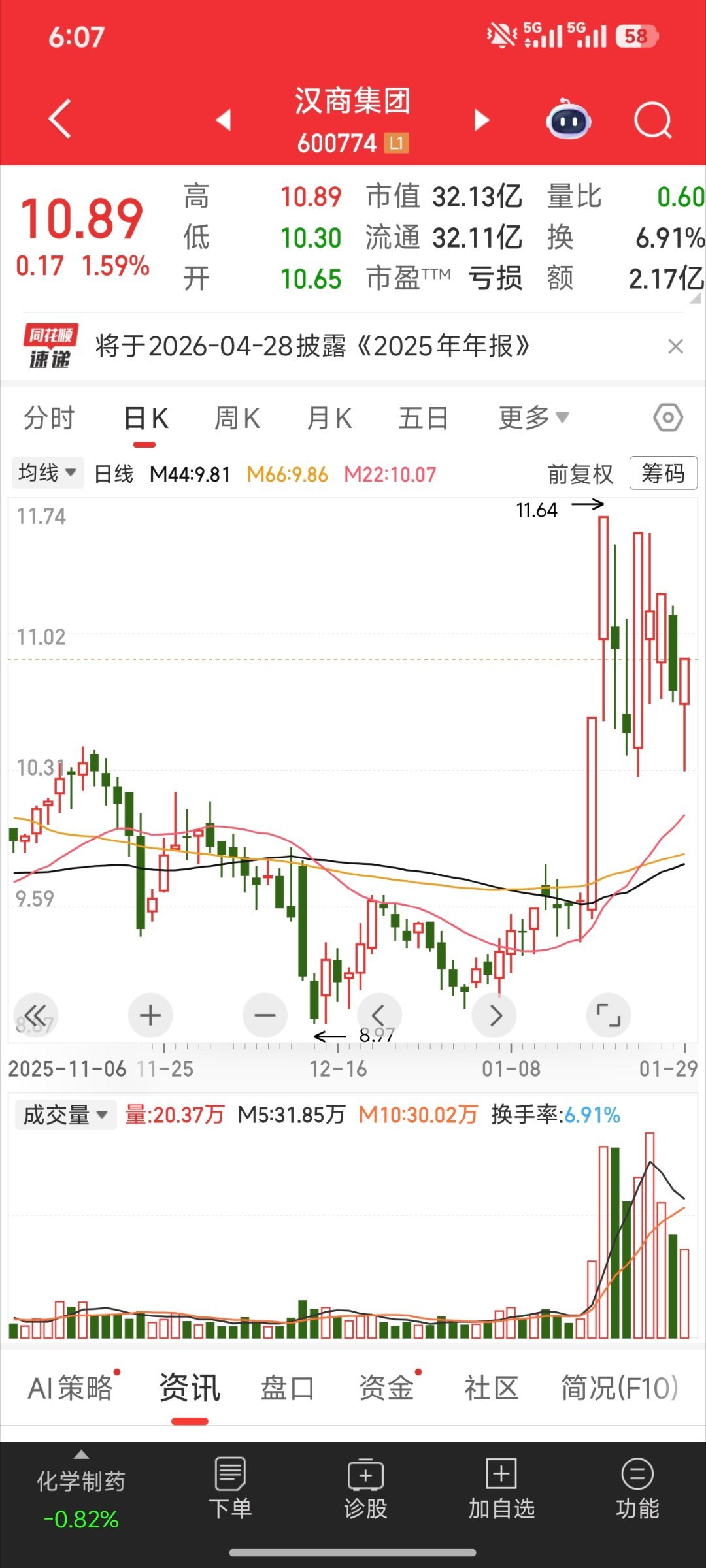Enable the 筹码 chip distribution overlay
706x1568 pixels.
click(x=663, y=473)
